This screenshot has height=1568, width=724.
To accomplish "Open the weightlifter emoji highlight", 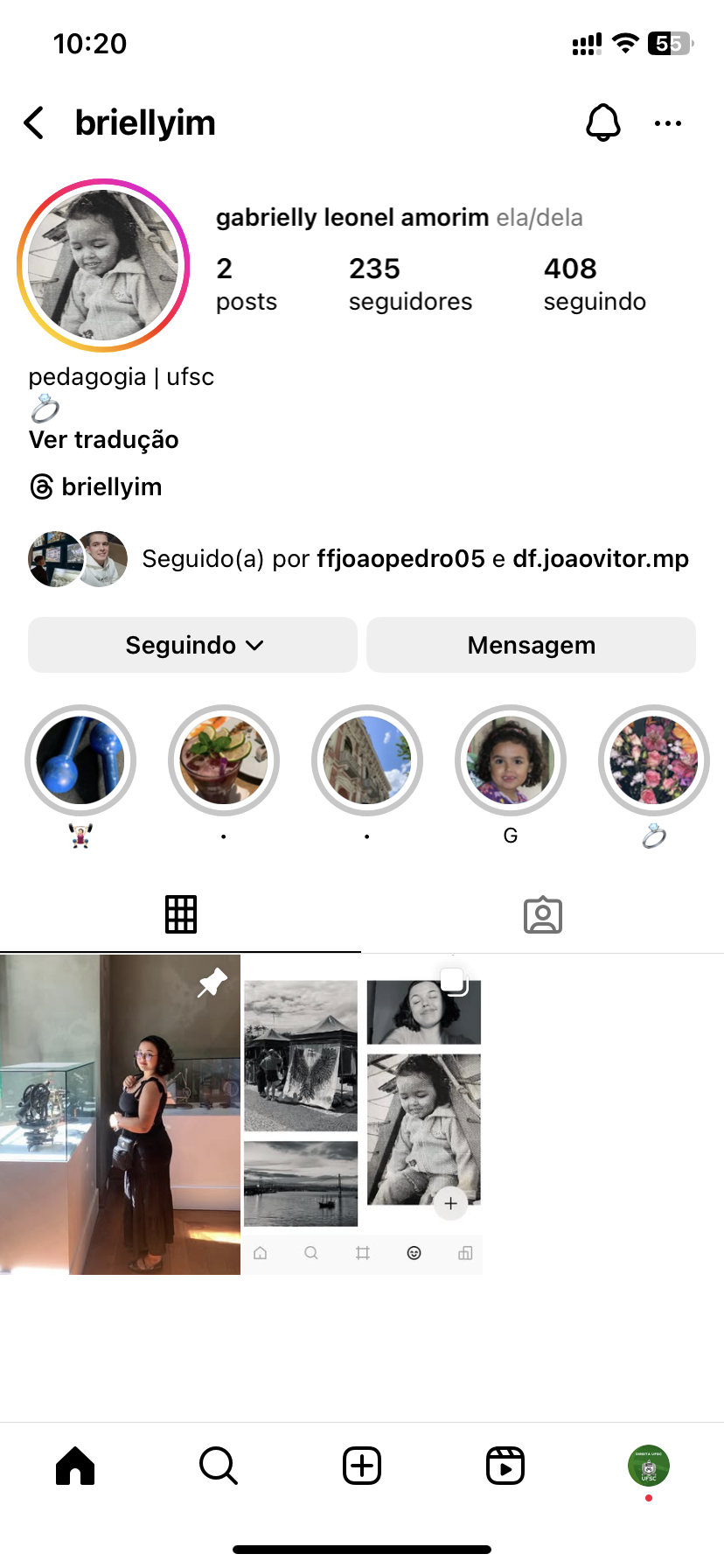I will (x=80, y=760).
